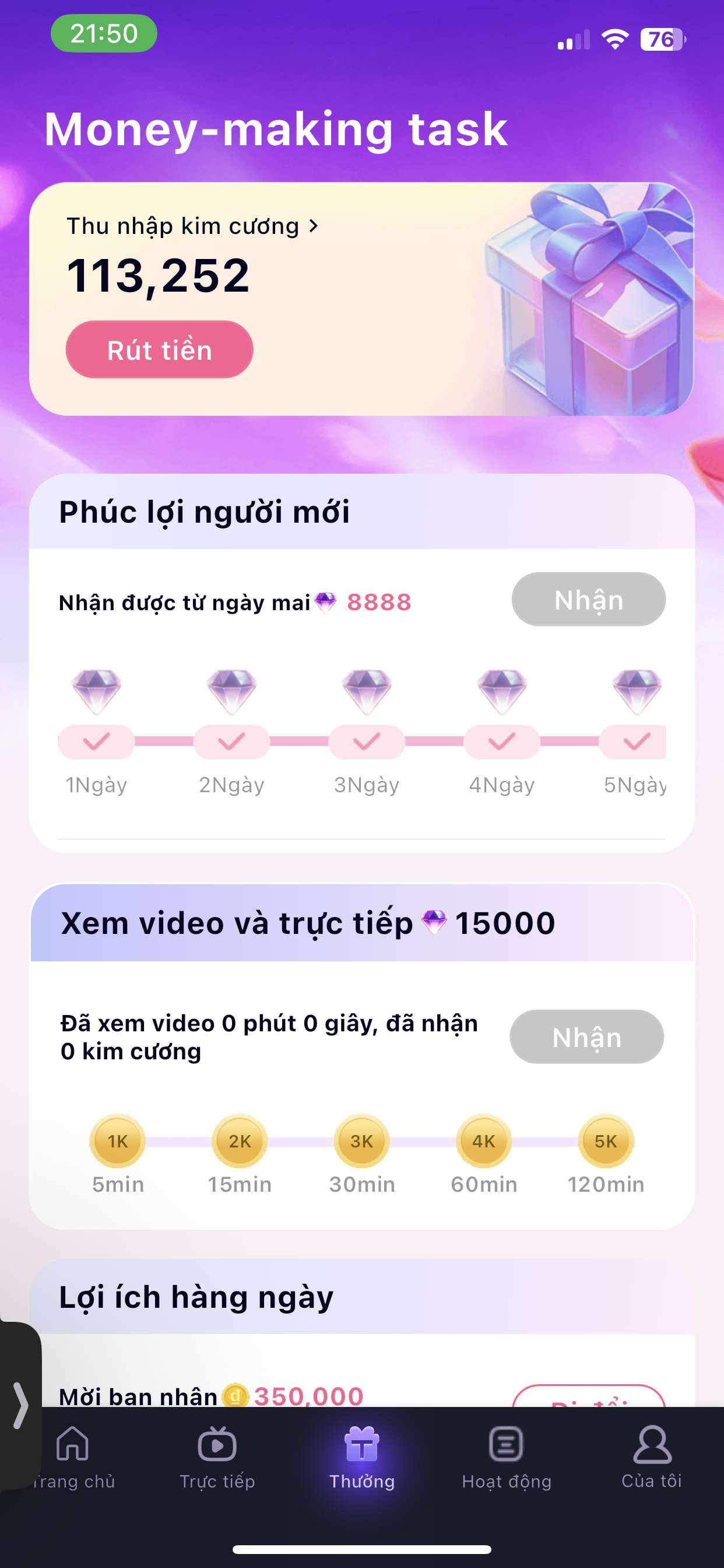Claim diamonds for watched video time

point(586,1037)
